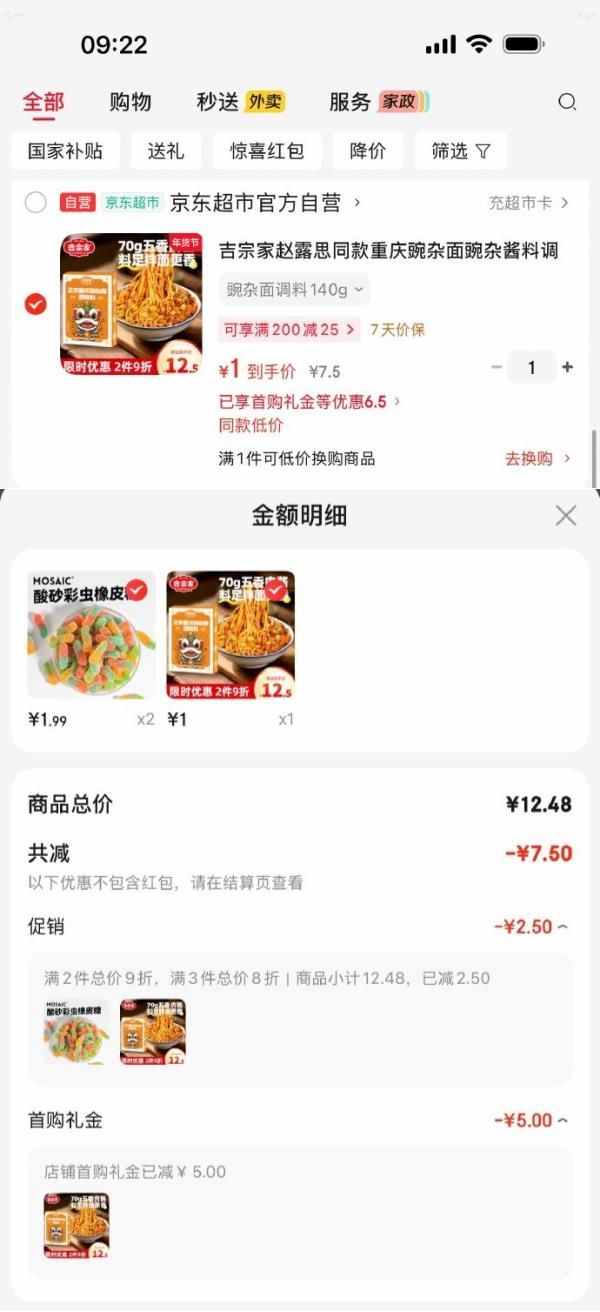Uncheck the 吉宗家 noodle sauce item
This screenshot has height=1312, width=600.
coord(36,305)
